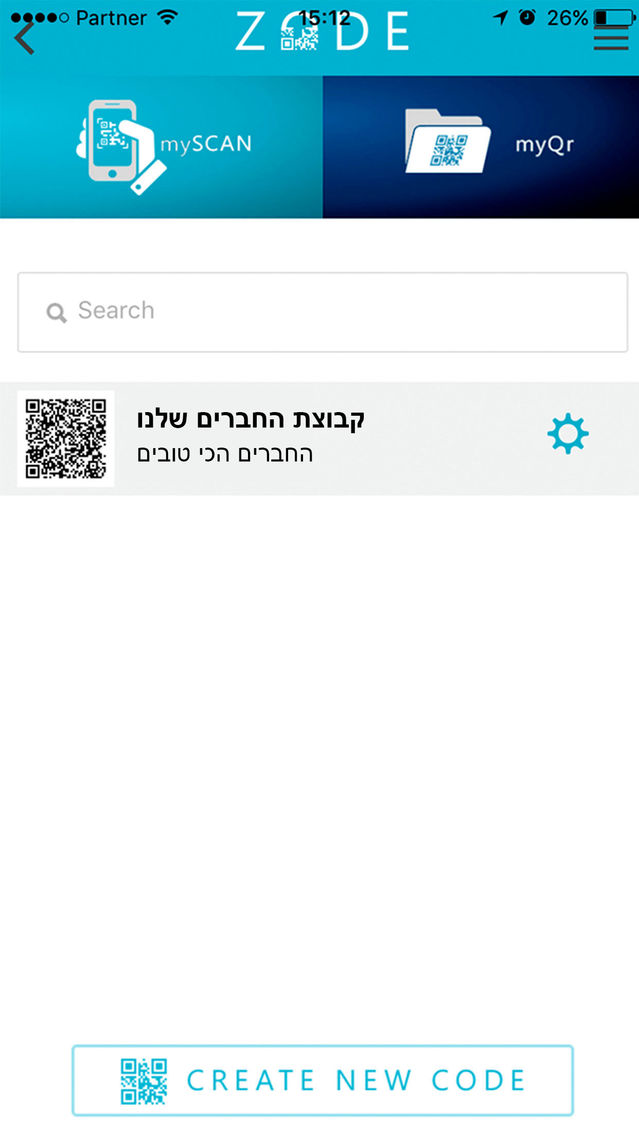Open the hamburger menu

pos(611,39)
